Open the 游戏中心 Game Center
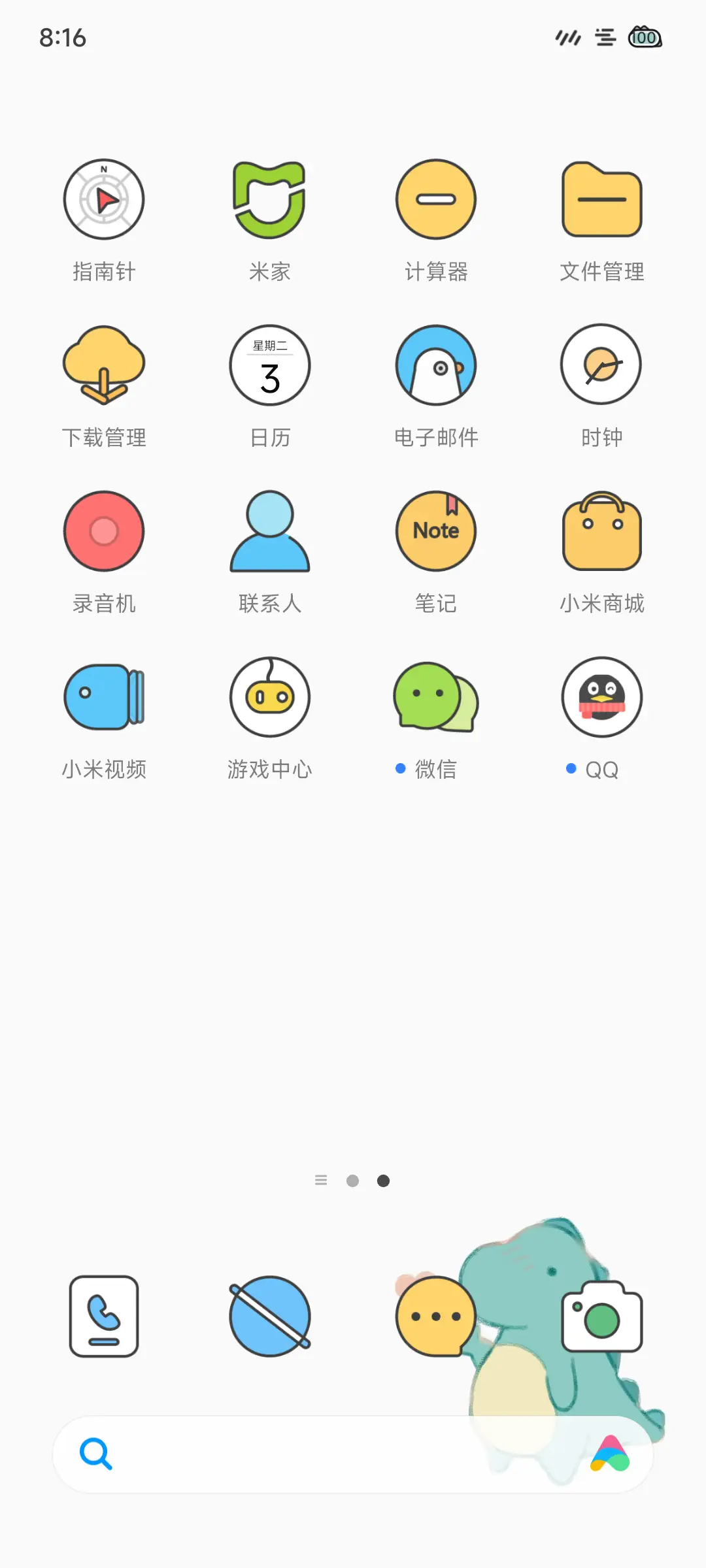Image resolution: width=706 pixels, height=1568 pixels. [x=269, y=697]
